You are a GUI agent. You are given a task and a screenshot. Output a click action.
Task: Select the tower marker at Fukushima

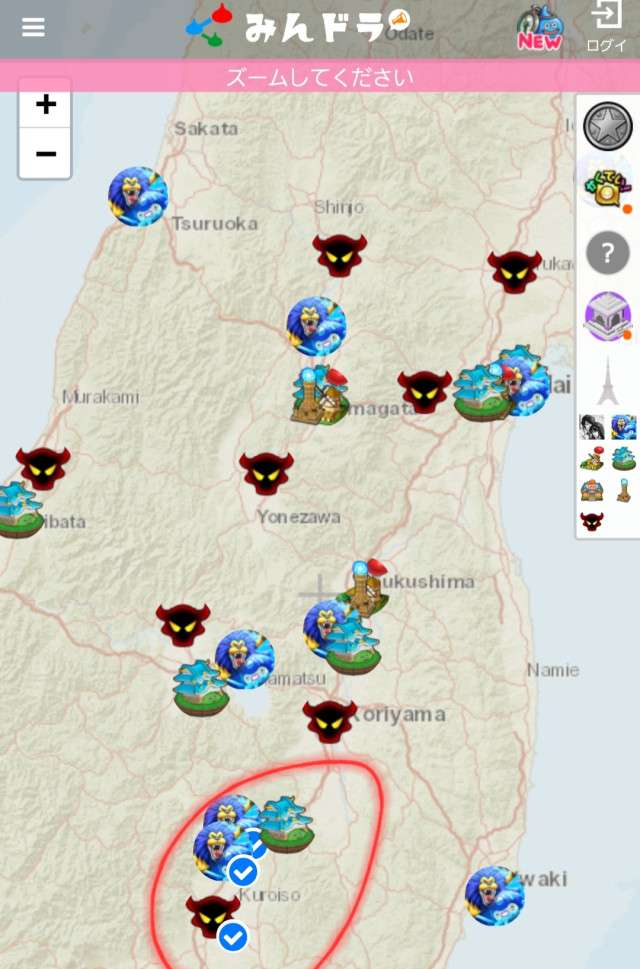[366, 588]
